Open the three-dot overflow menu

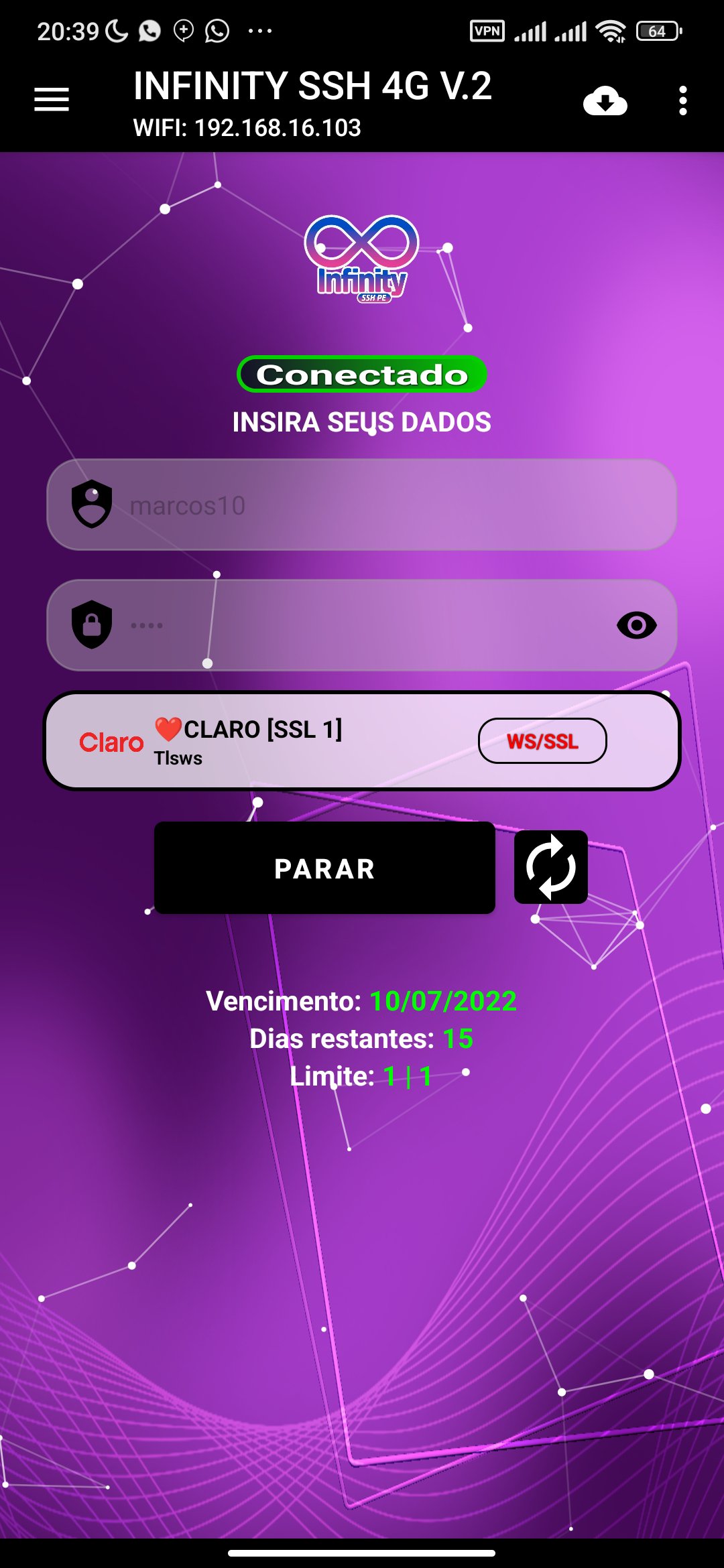[x=682, y=99]
